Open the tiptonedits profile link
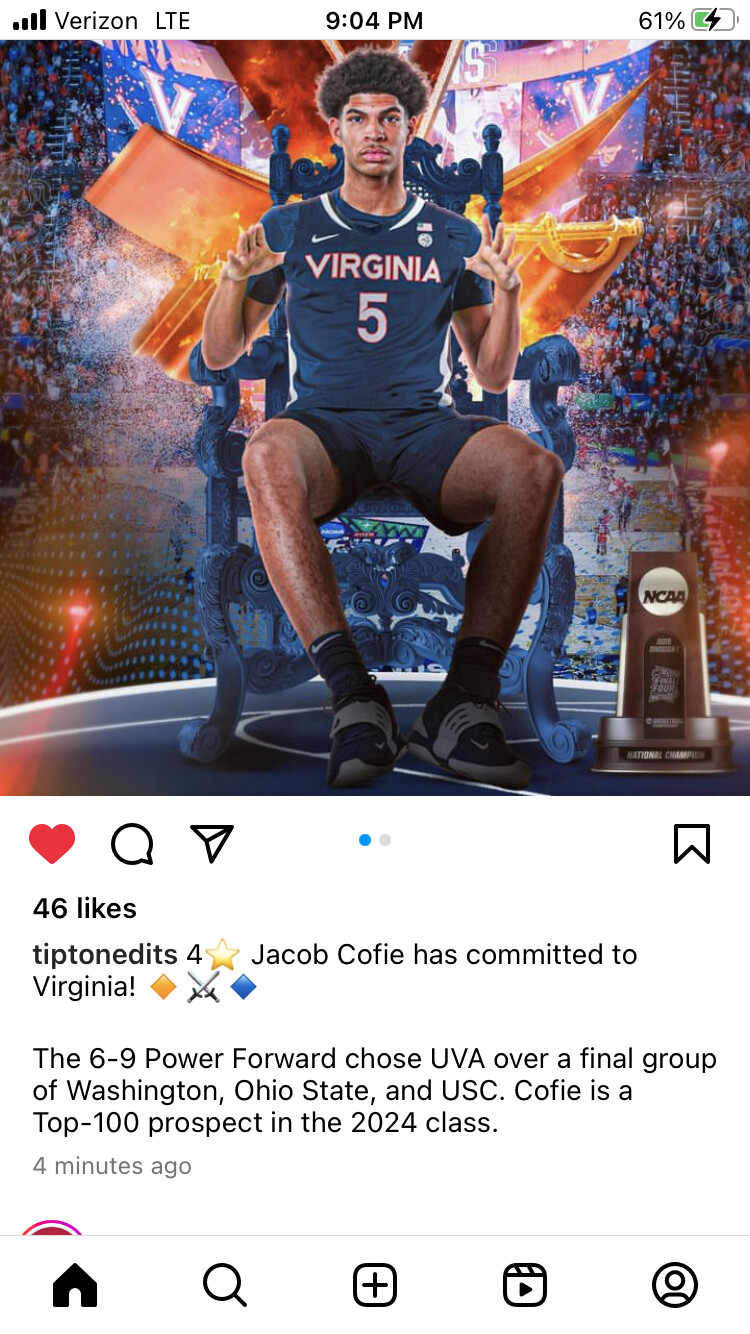750x1334 pixels. [105, 955]
